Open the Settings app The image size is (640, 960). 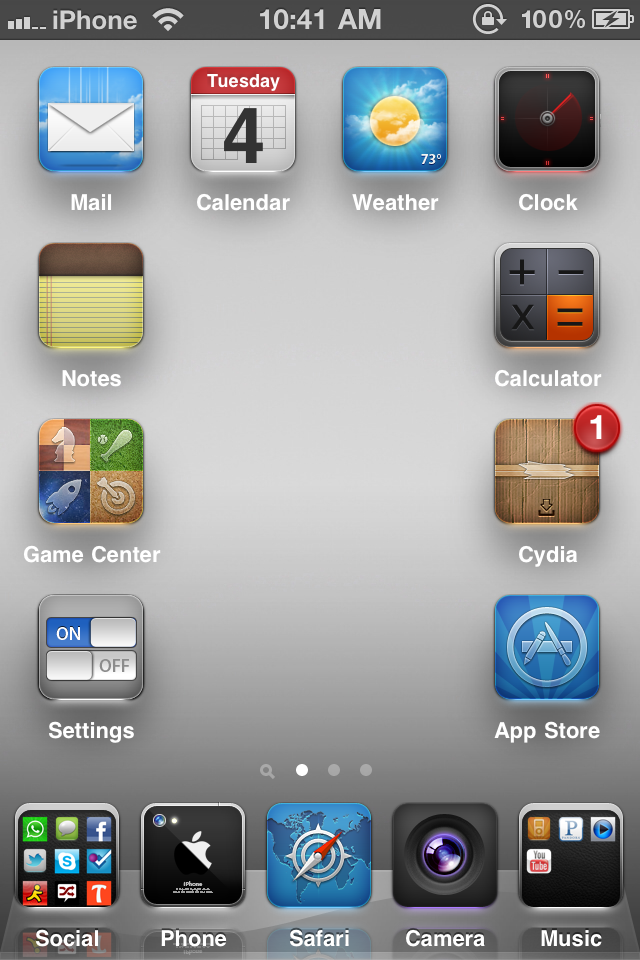click(x=91, y=648)
